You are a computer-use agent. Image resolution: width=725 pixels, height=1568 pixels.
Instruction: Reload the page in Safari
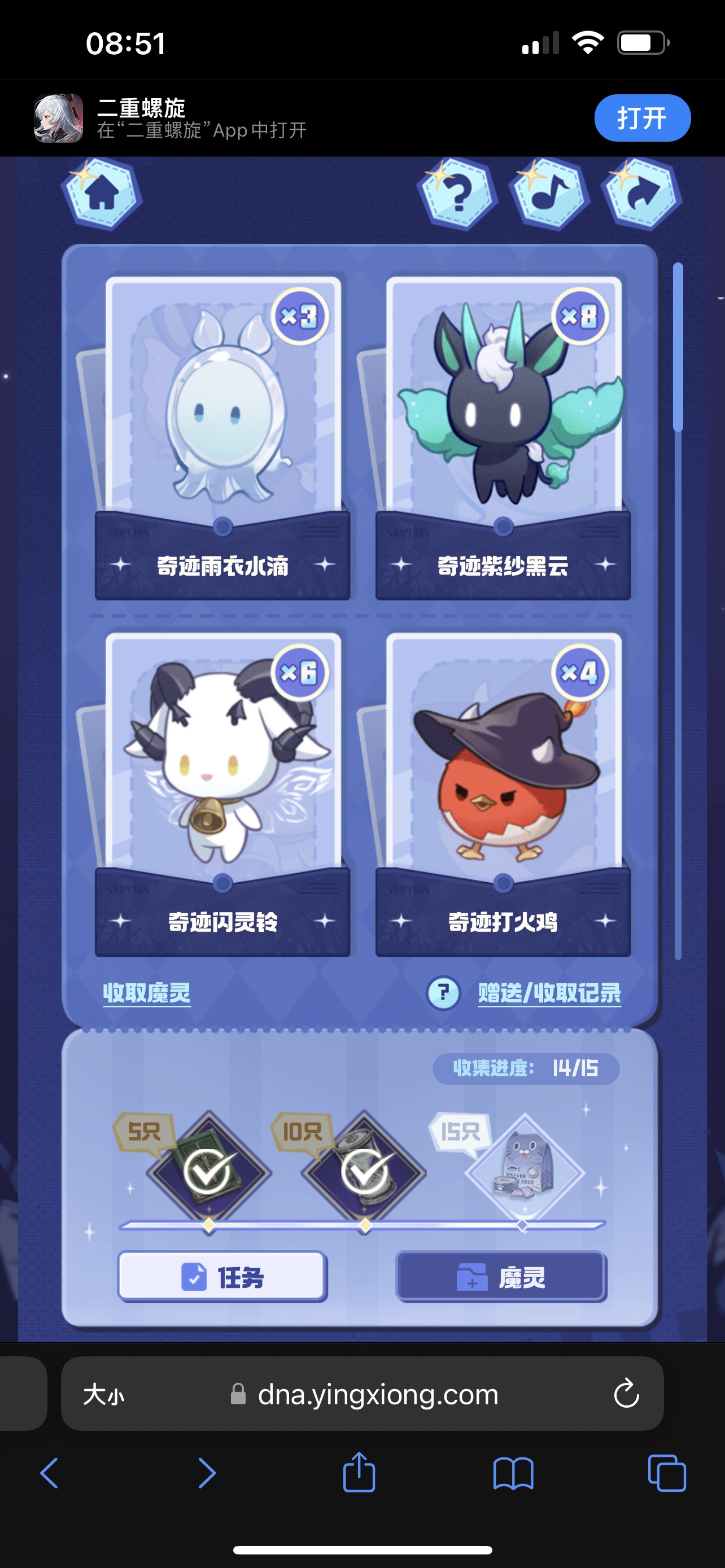[x=626, y=1394]
